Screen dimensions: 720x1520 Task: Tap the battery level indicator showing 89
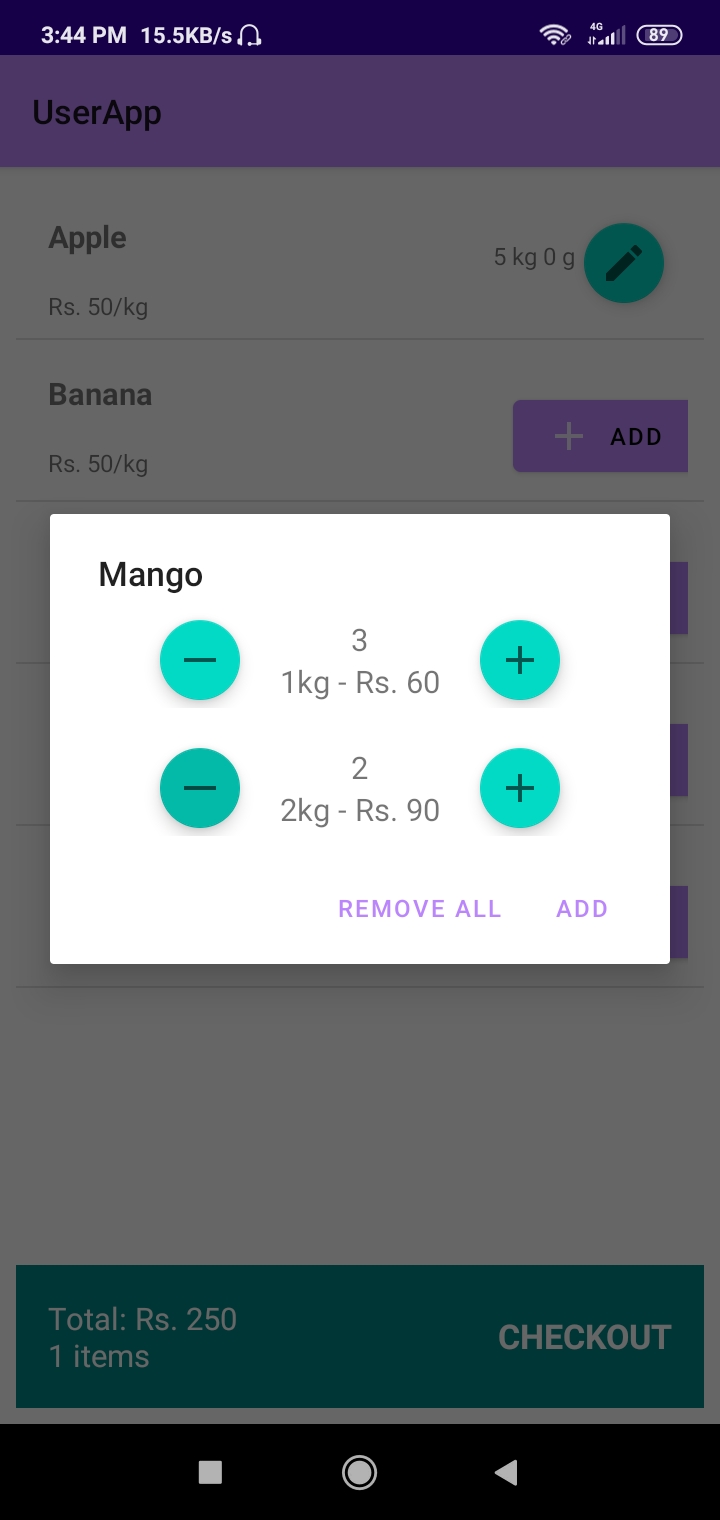pos(658,33)
